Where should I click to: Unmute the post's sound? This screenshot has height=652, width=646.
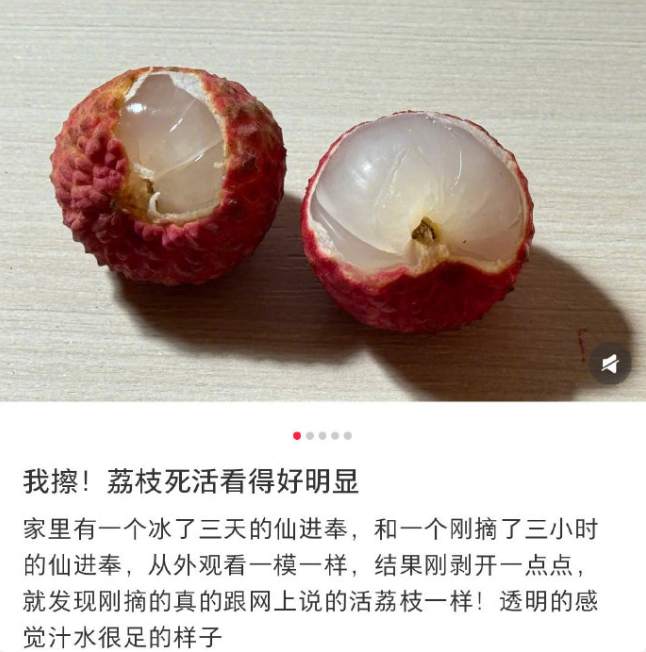[x=610, y=364]
